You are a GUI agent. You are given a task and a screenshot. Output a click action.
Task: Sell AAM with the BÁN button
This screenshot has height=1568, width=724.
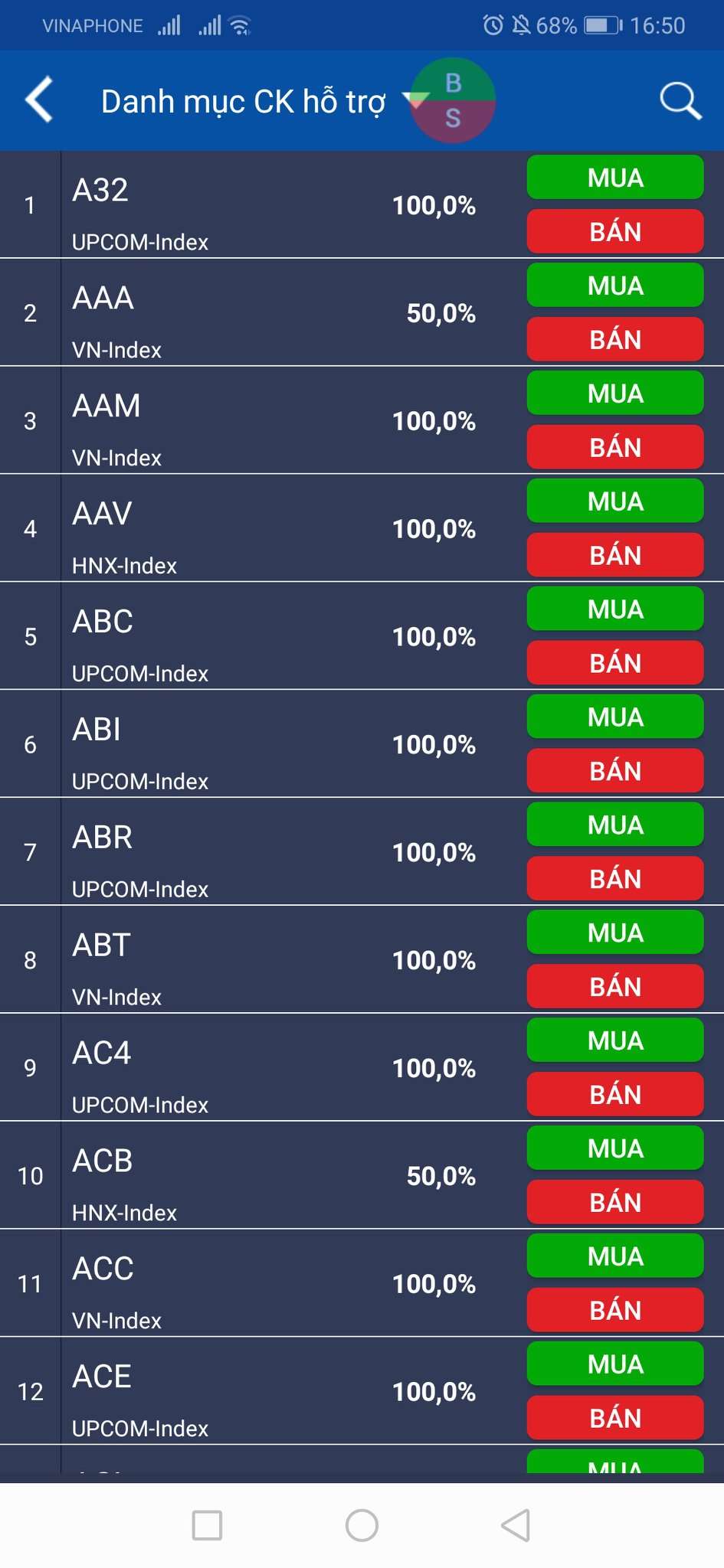(614, 447)
